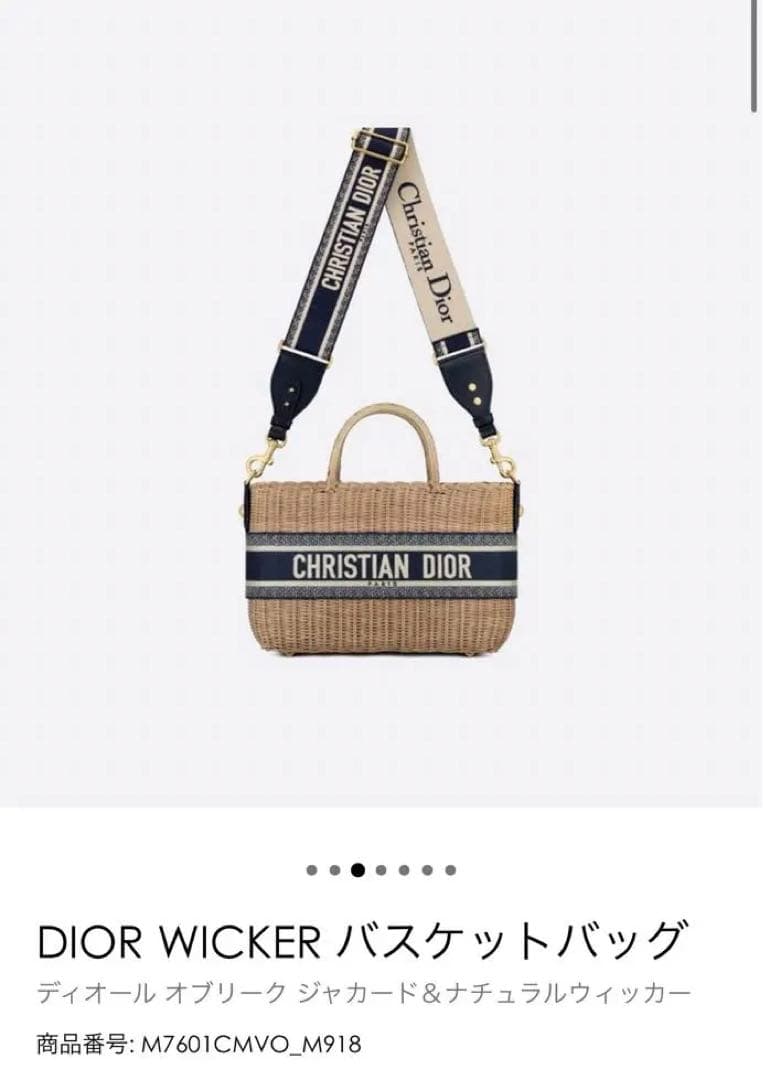
Task: Click the active third carousel dot
Action: coord(357,868)
